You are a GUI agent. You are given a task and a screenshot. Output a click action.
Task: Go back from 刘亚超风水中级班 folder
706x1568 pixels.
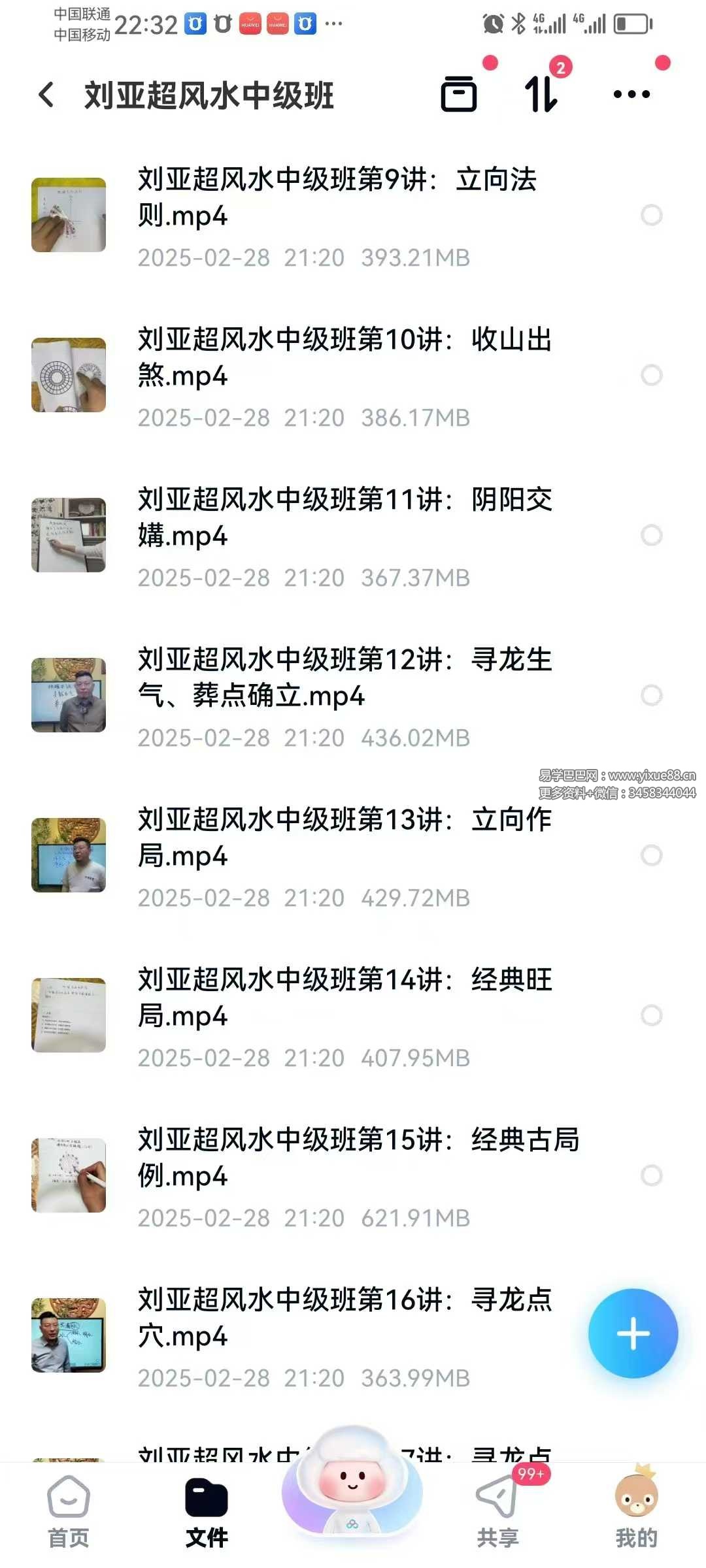pos(46,95)
